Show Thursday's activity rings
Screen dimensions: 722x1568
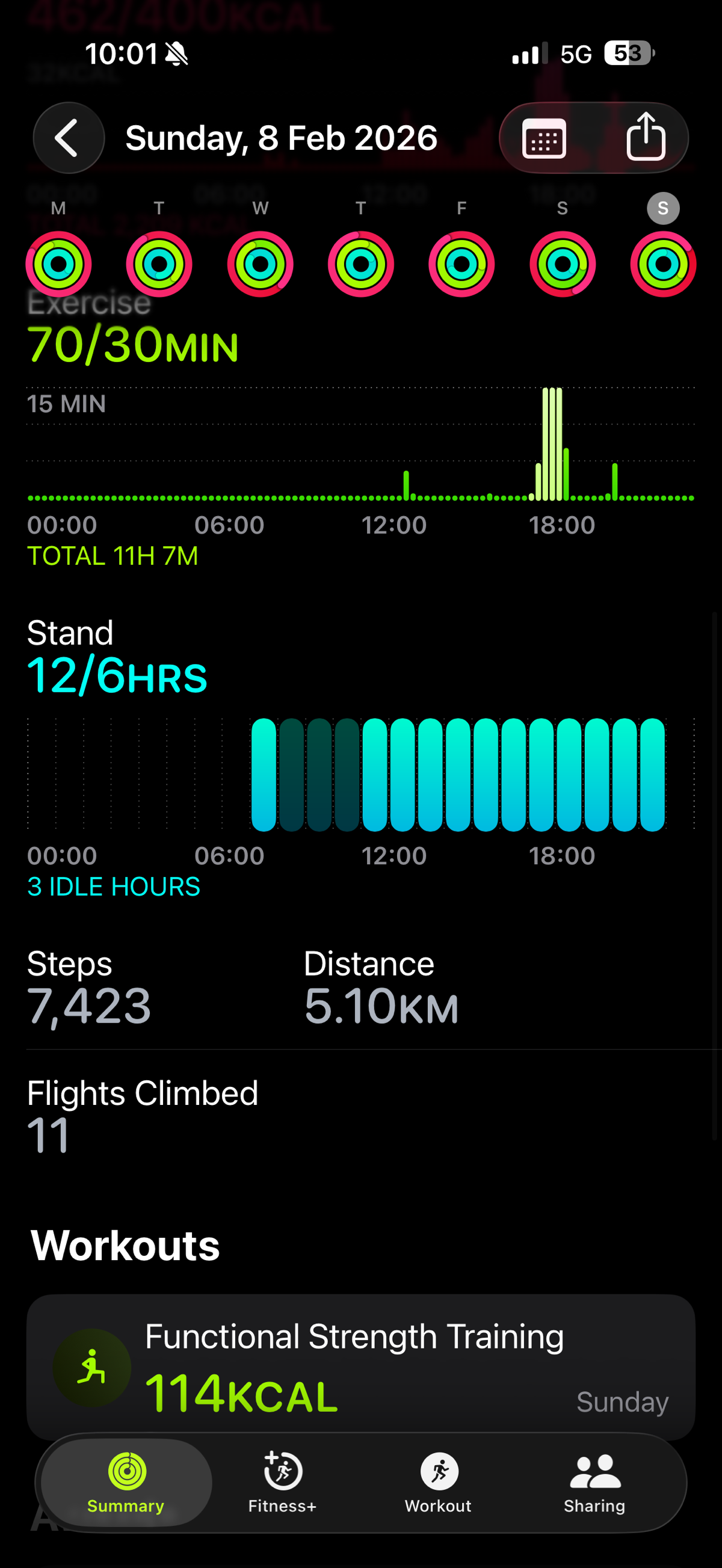361,264
